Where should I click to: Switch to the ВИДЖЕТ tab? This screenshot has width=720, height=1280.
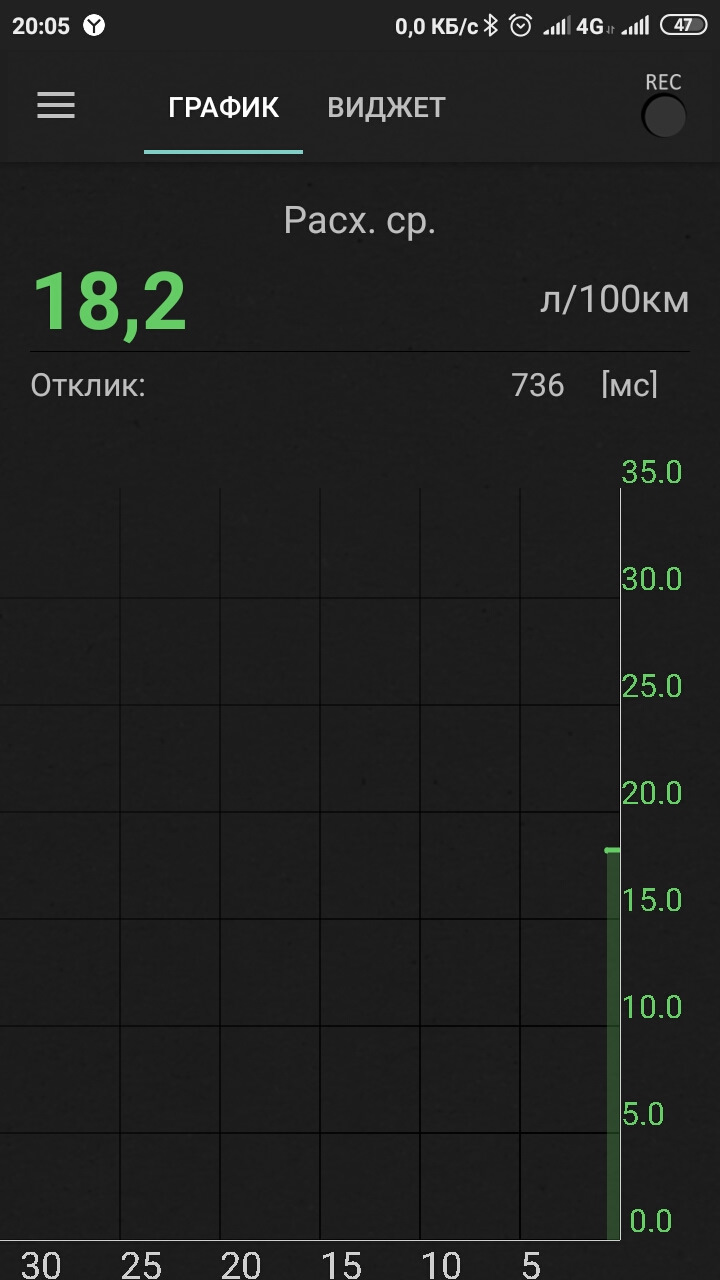[386, 108]
